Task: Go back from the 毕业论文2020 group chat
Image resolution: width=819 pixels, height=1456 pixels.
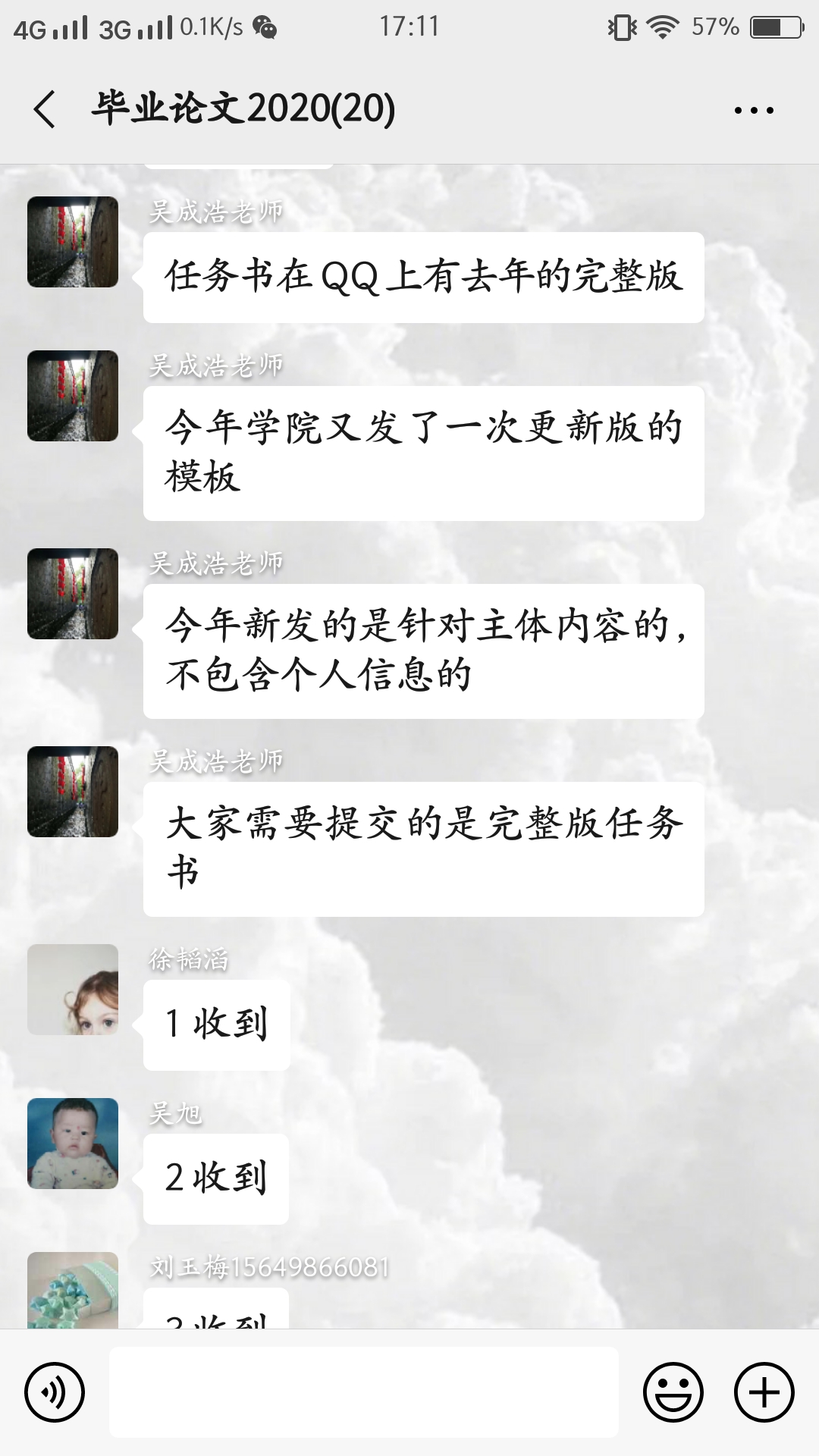Action: click(x=45, y=109)
